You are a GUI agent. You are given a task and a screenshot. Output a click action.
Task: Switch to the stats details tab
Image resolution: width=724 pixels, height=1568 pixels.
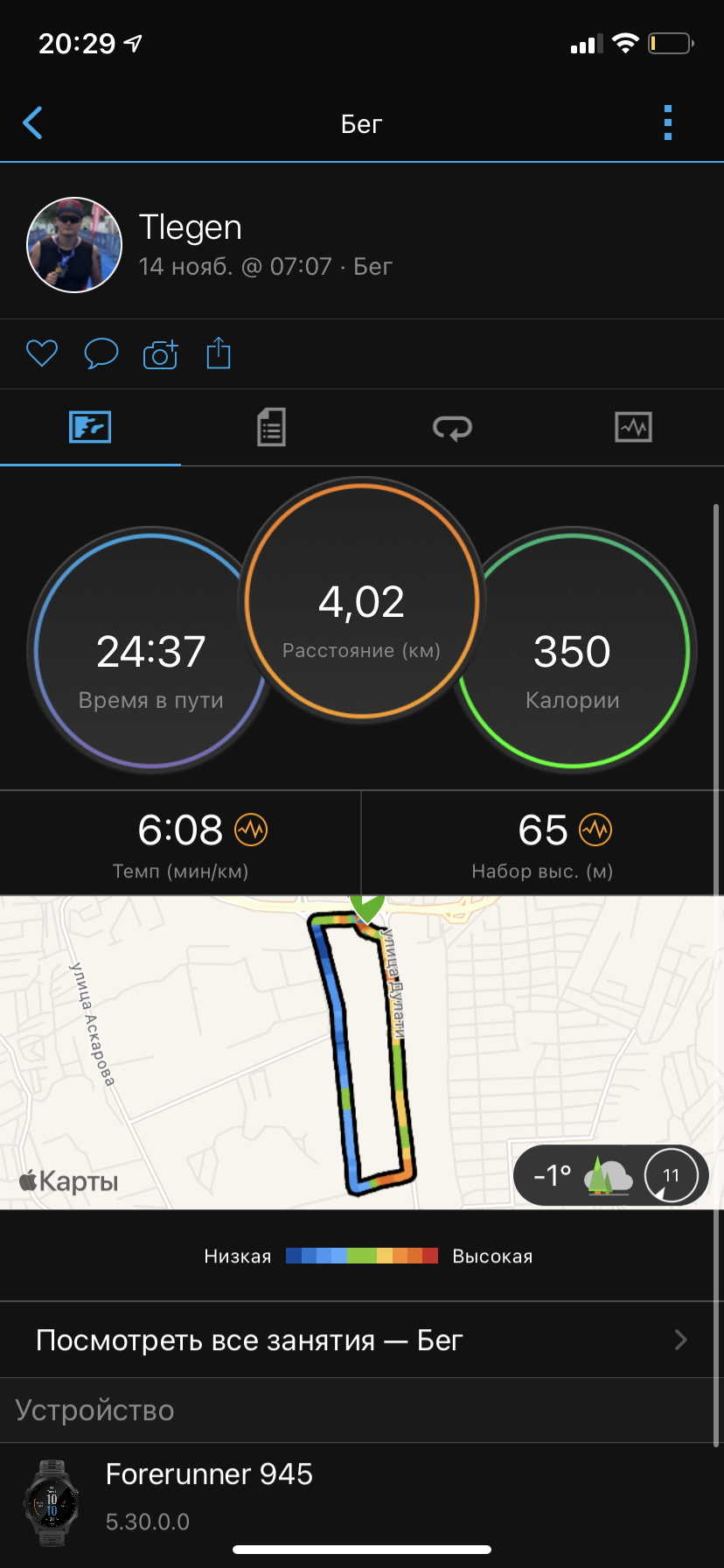click(x=271, y=428)
